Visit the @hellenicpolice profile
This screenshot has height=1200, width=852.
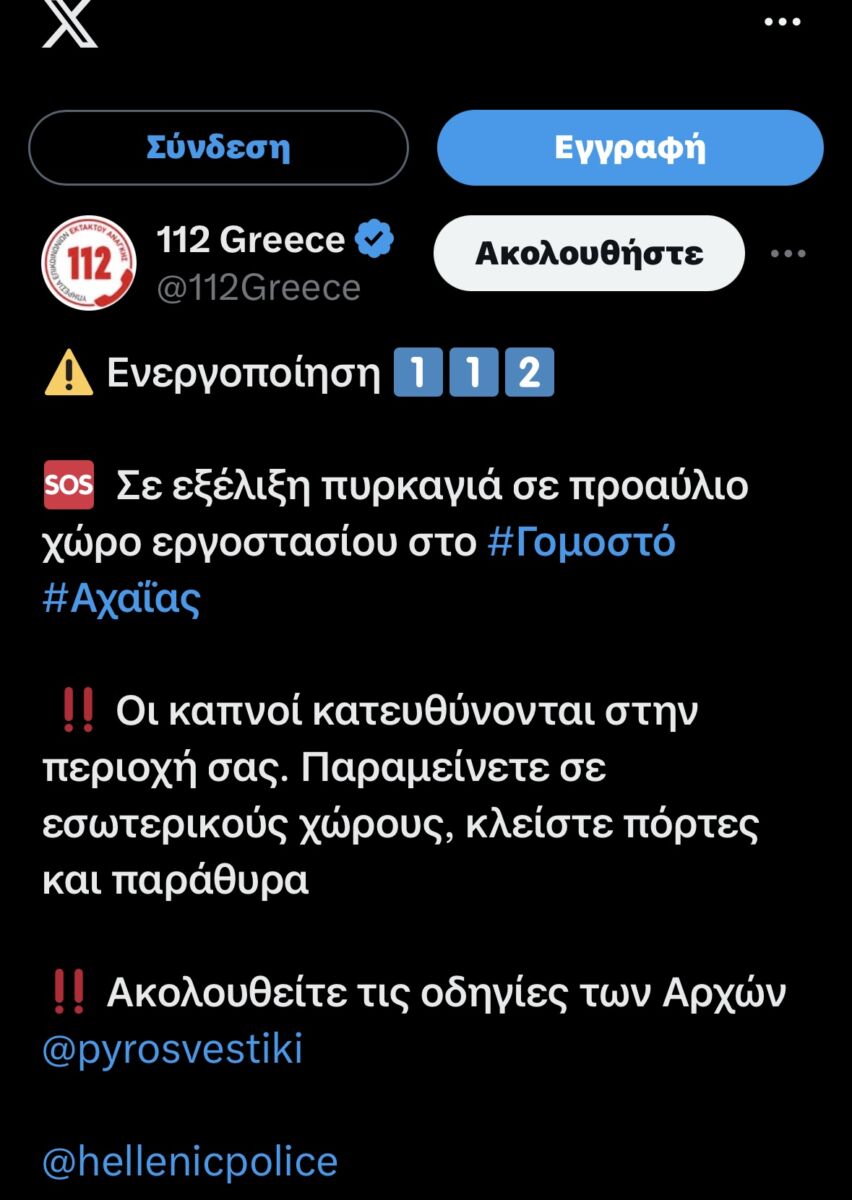tap(190, 1162)
